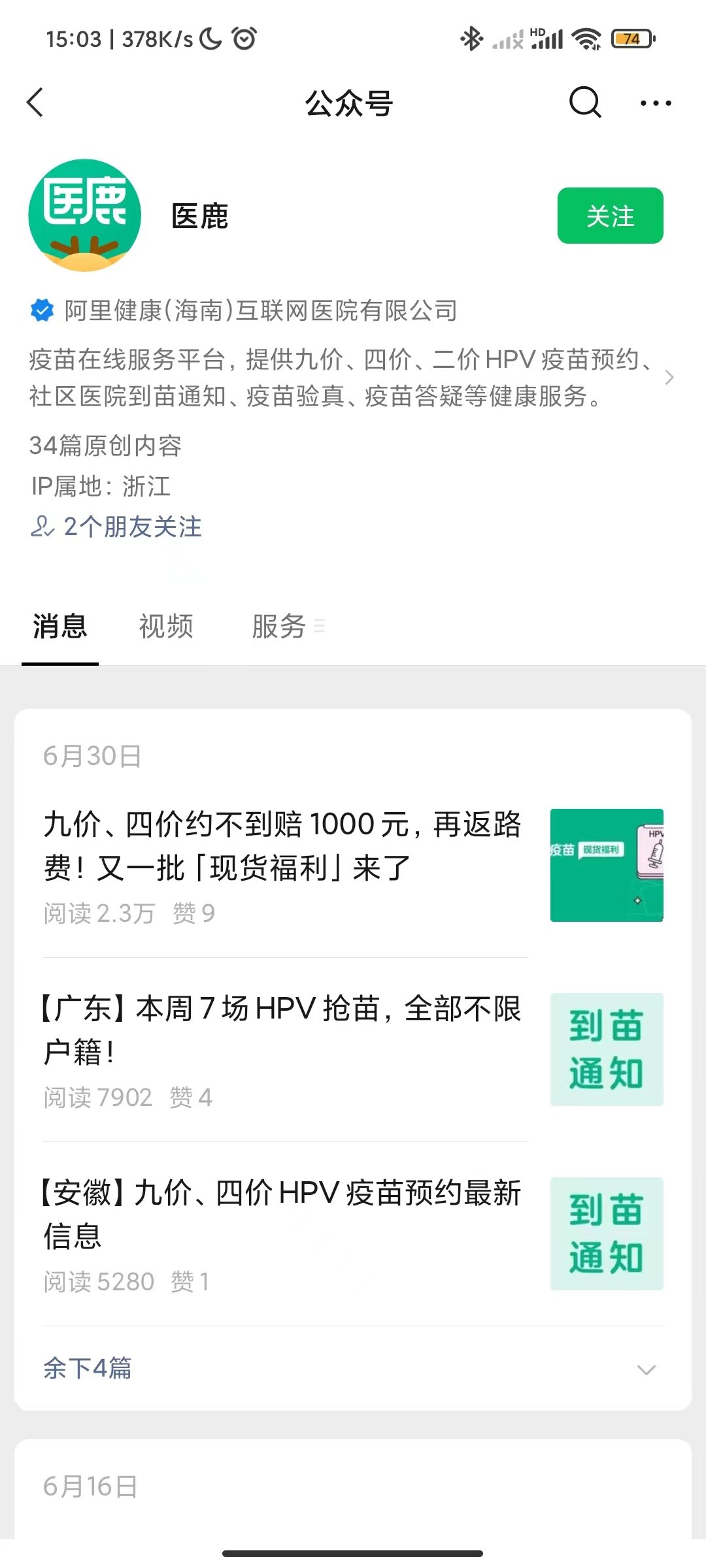Viewport: 706px width, 1568px height.
Task: Open the 【安徽】九价、四价HPV疫苗预约 article
Action: click(x=282, y=1214)
